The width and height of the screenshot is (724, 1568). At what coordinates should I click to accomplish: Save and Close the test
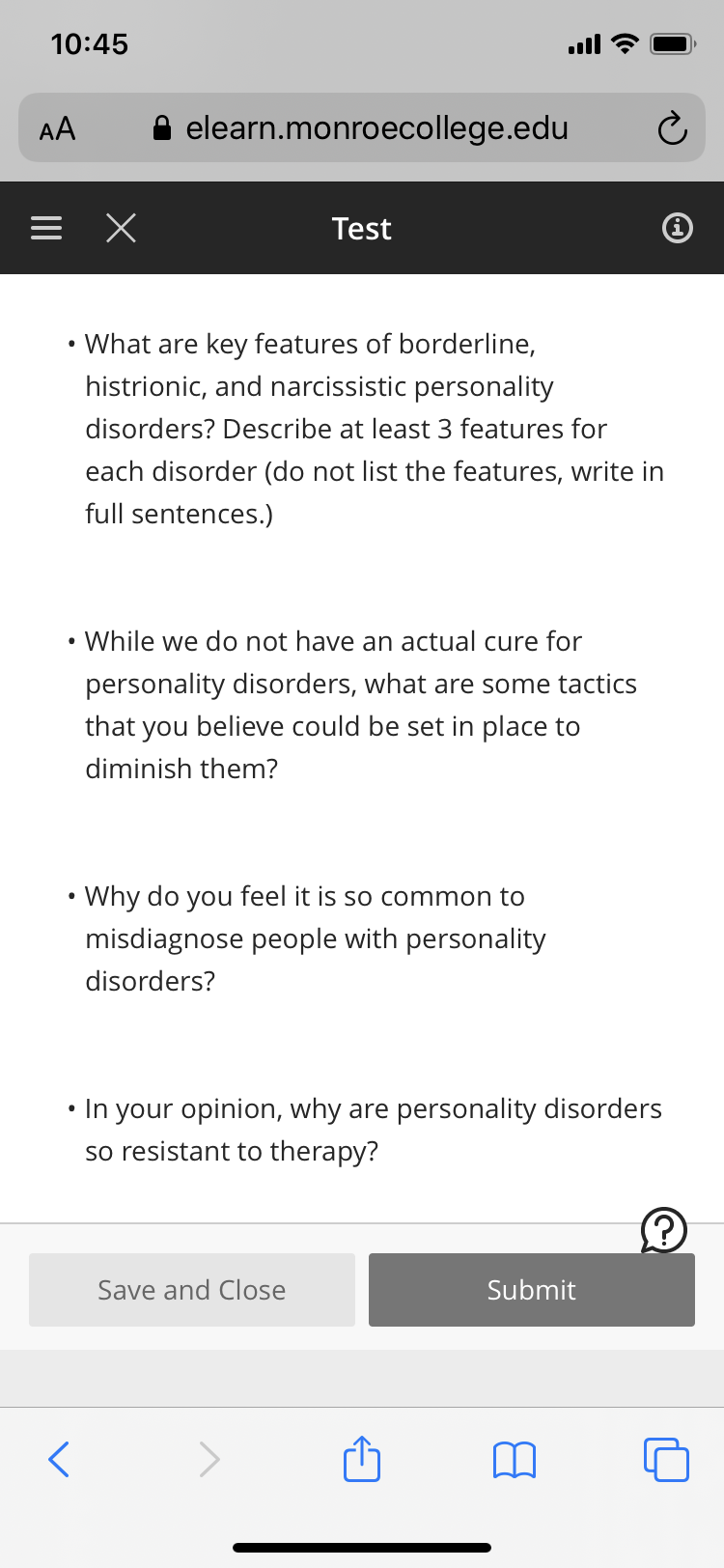tap(192, 1290)
